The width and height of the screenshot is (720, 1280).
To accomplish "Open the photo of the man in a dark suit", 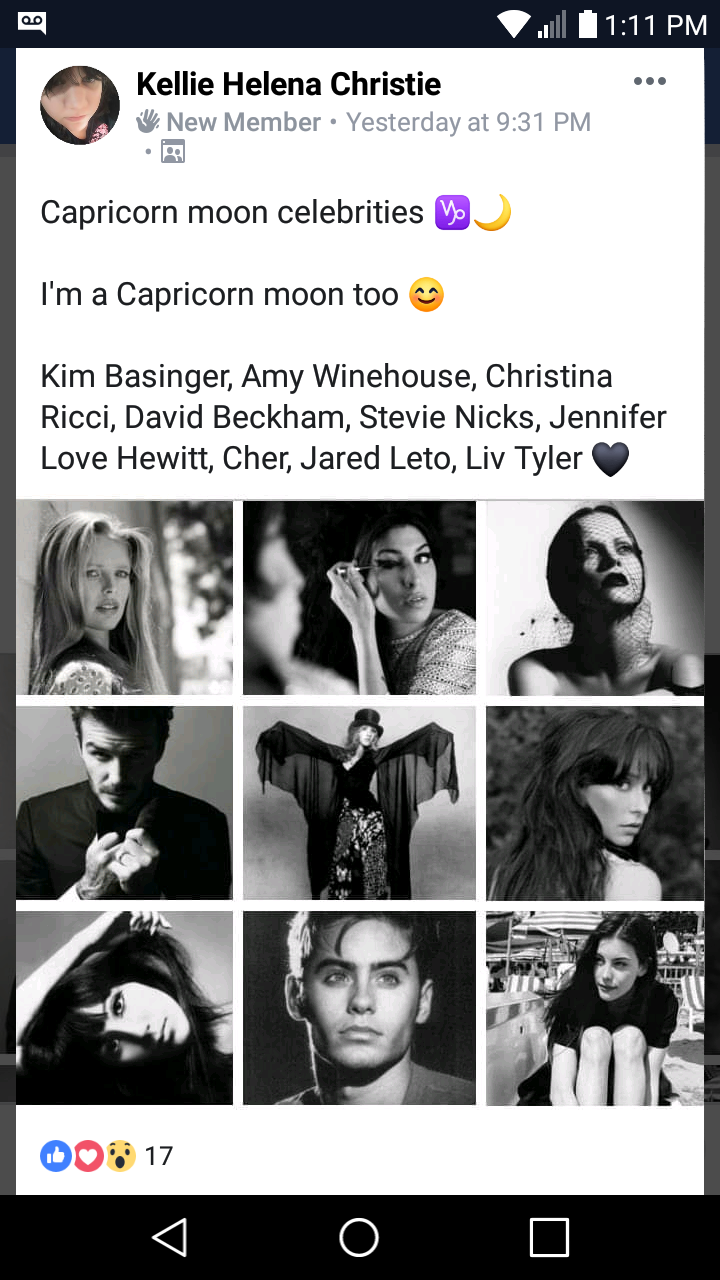I will [x=125, y=803].
